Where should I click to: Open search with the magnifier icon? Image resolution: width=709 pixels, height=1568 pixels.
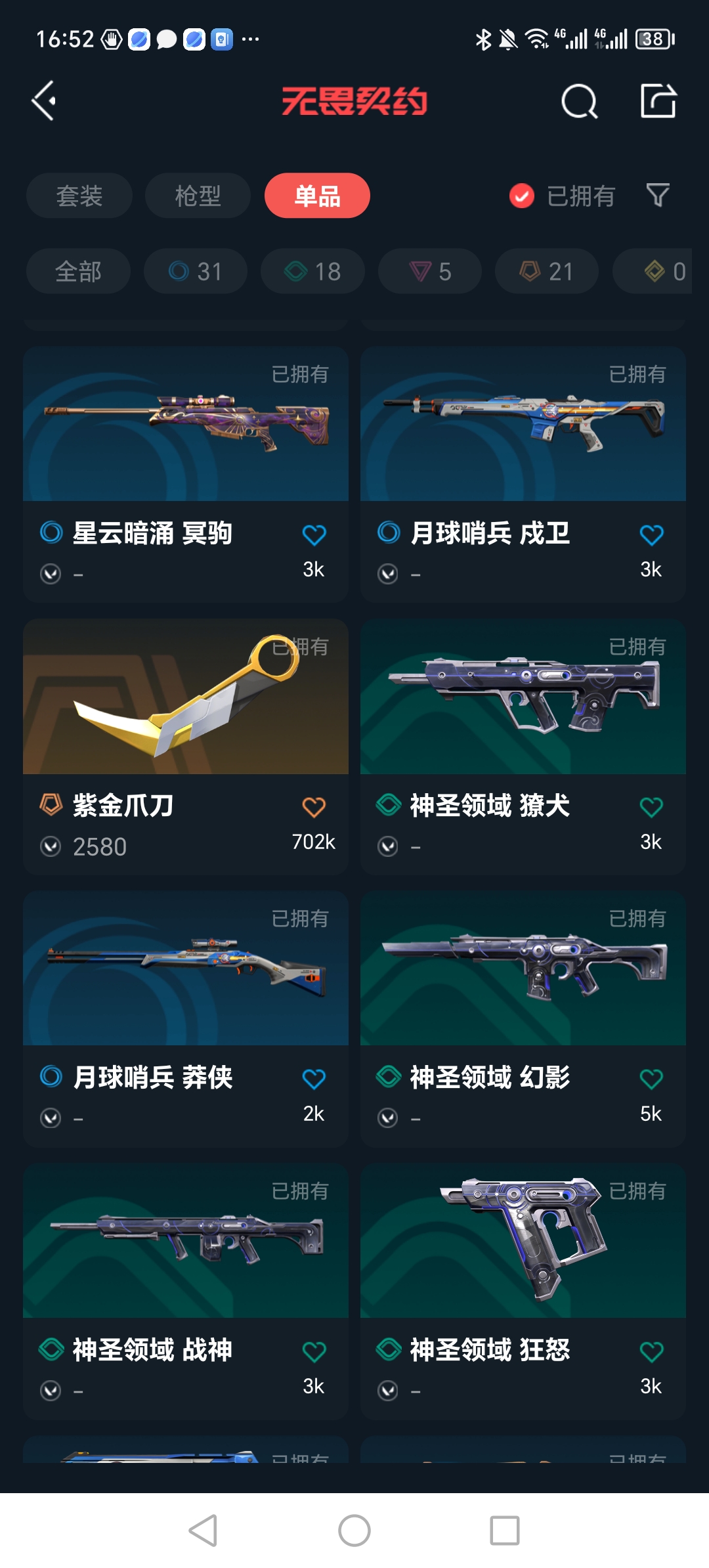pos(579,102)
